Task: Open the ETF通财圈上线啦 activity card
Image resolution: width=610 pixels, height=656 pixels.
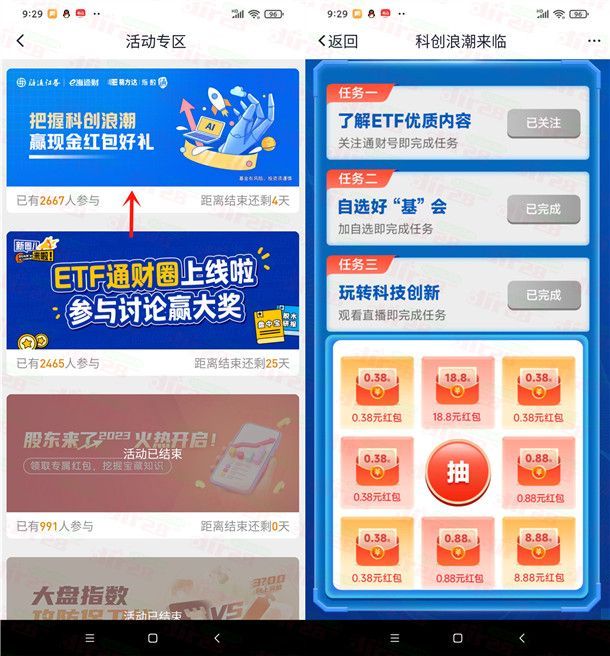Action: (152, 290)
